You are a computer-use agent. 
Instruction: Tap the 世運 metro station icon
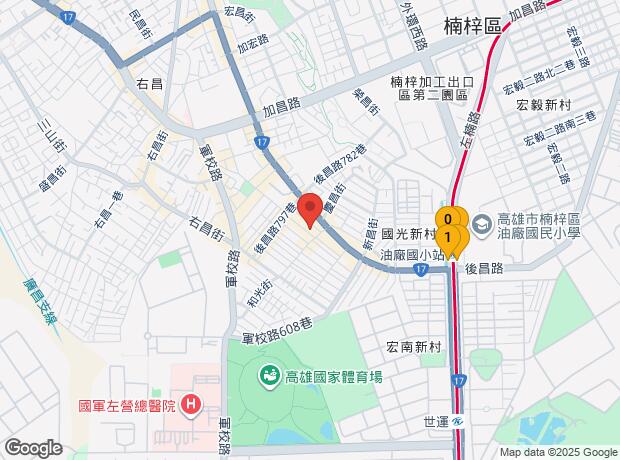(x=459, y=422)
